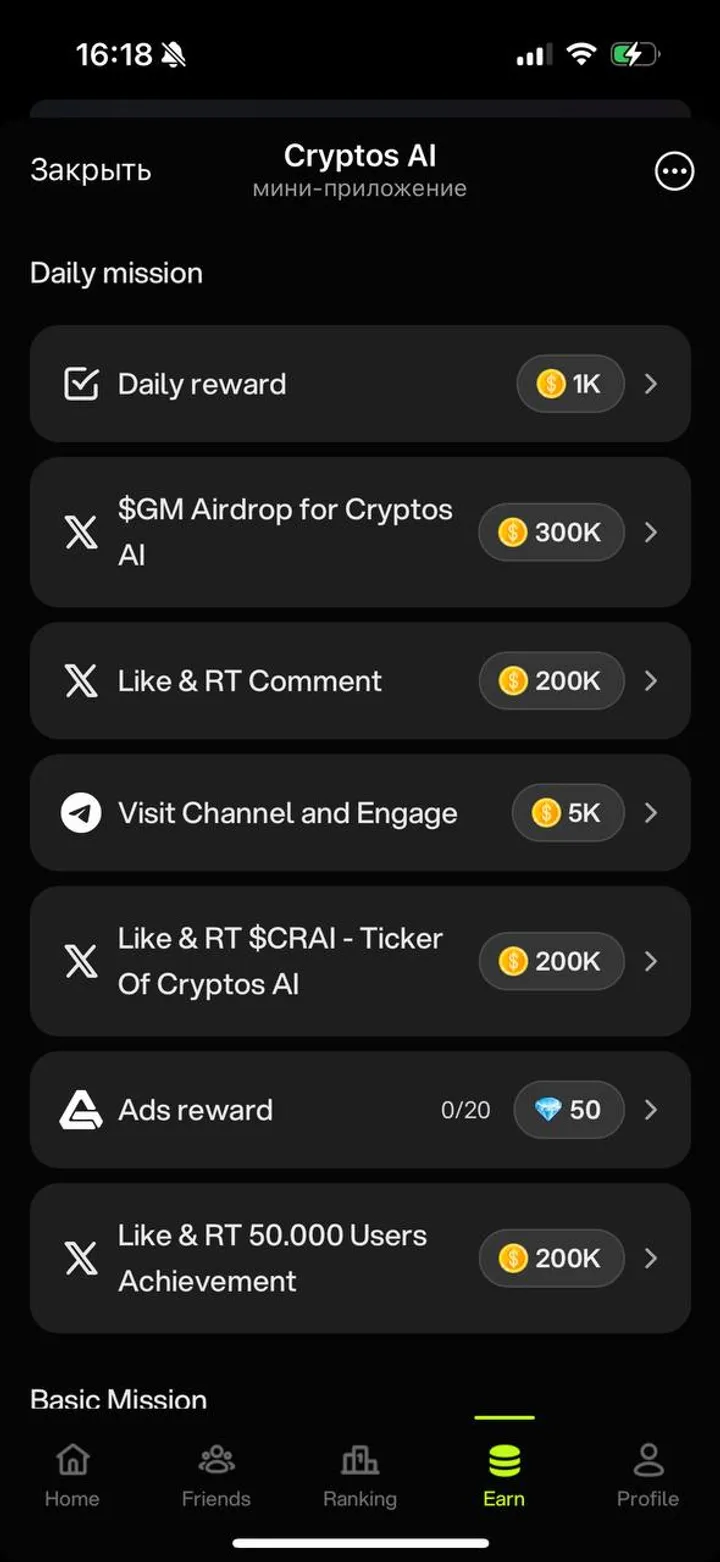
Task: Tap the X icon on $GM Airdrop task
Action: (x=81, y=532)
